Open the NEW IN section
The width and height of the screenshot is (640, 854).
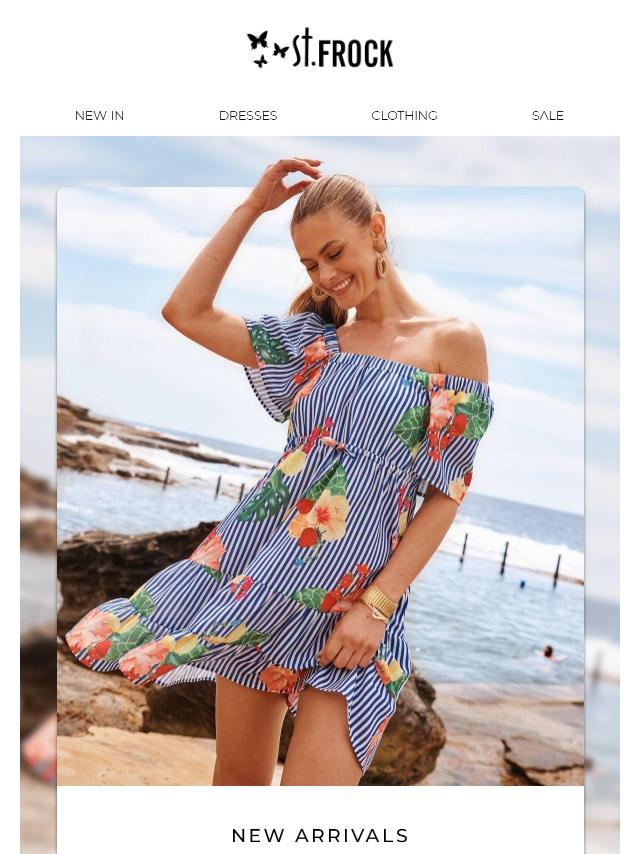tap(99, 116)
